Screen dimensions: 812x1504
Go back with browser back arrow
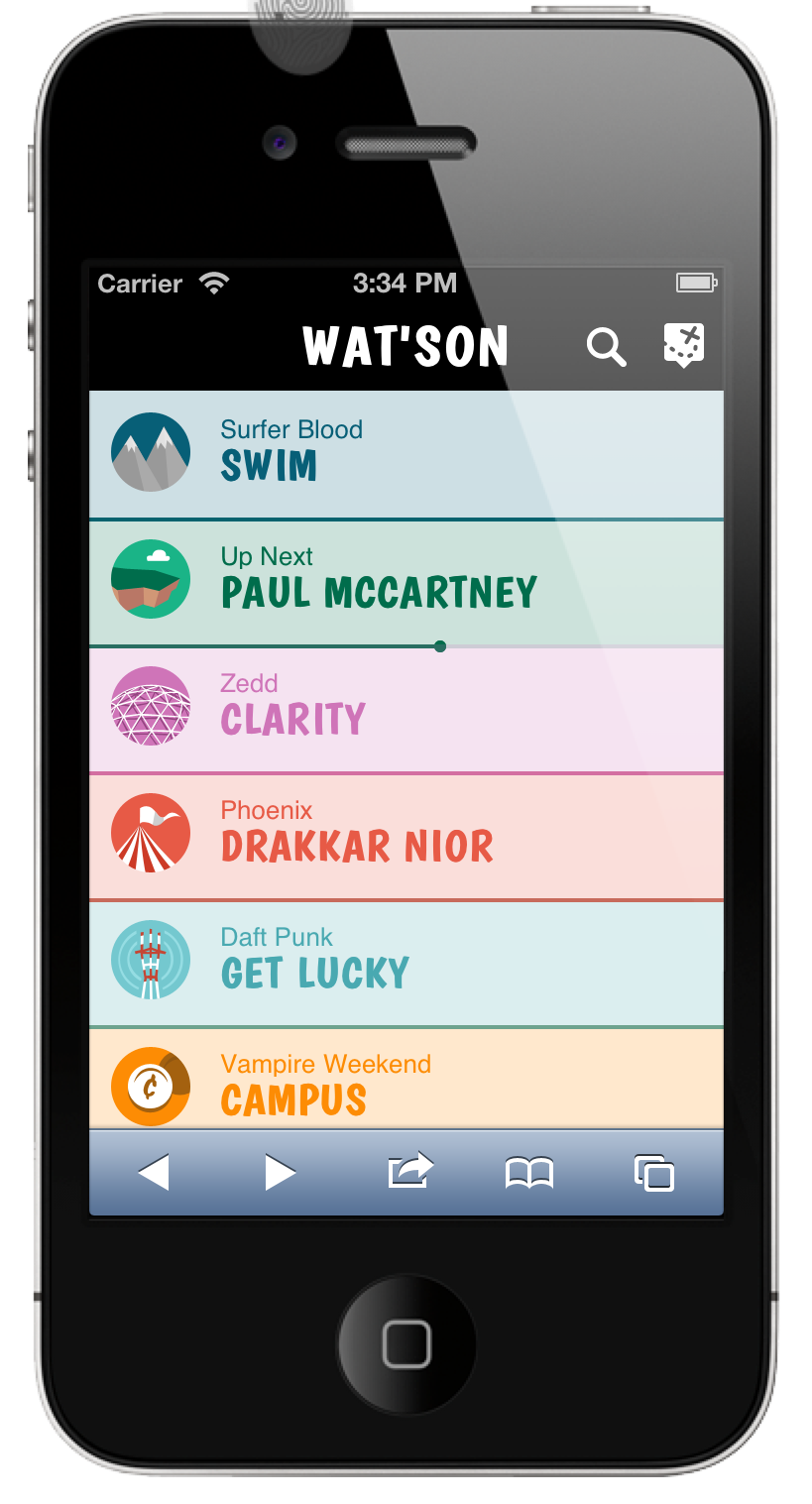coord(153,1173)
